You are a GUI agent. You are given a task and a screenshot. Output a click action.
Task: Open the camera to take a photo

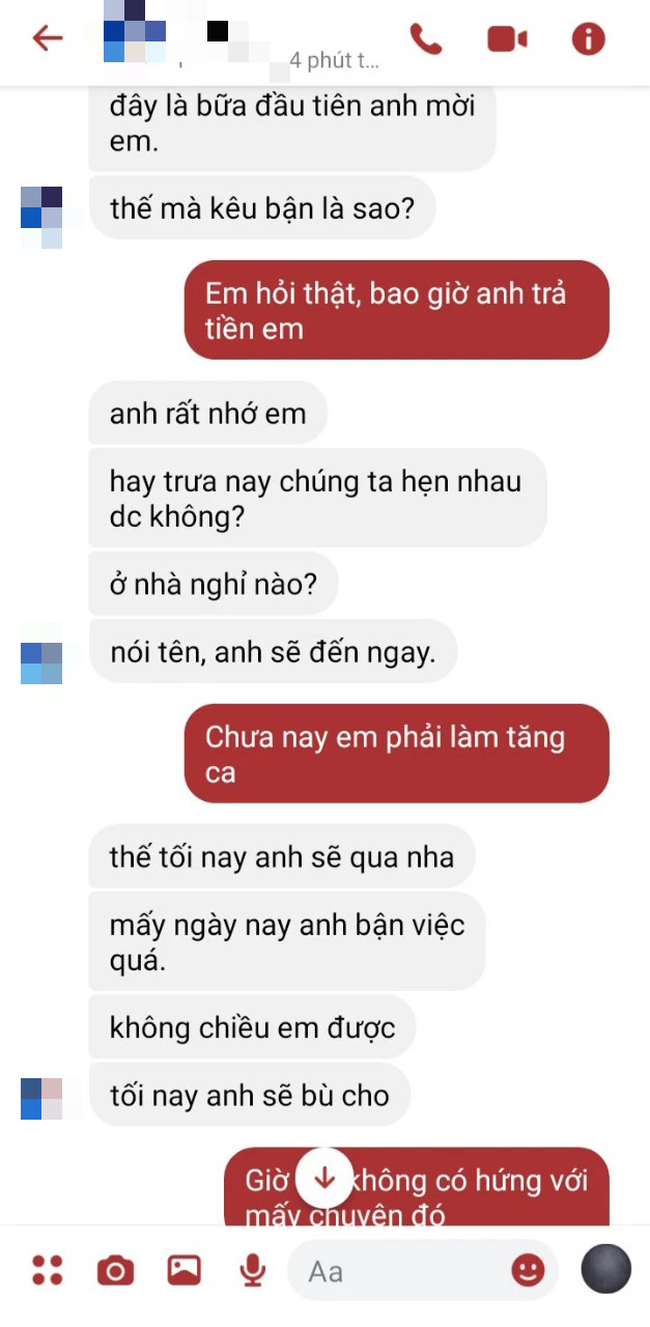pyautogui.click(x=115, y=1270)
